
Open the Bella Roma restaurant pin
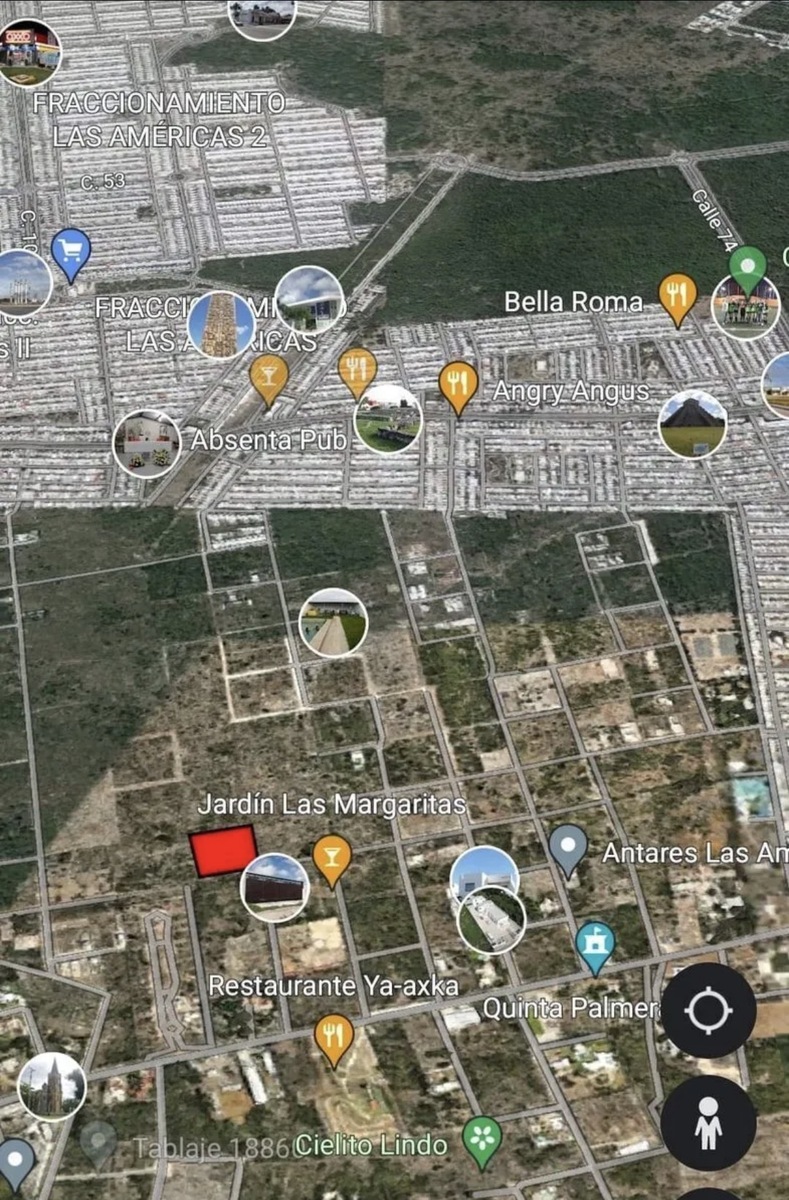click(677, 294)
